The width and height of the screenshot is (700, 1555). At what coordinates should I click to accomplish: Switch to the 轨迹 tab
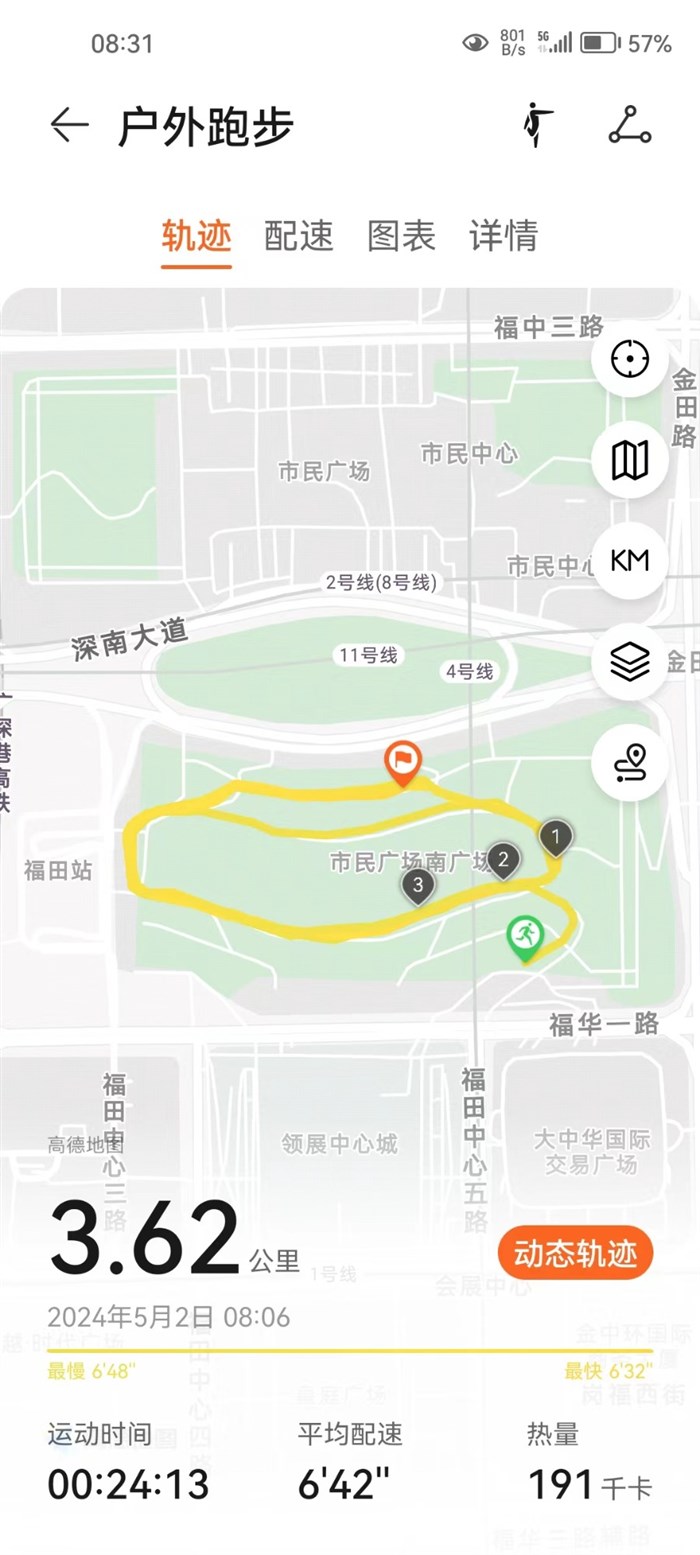tap(196, 236)
